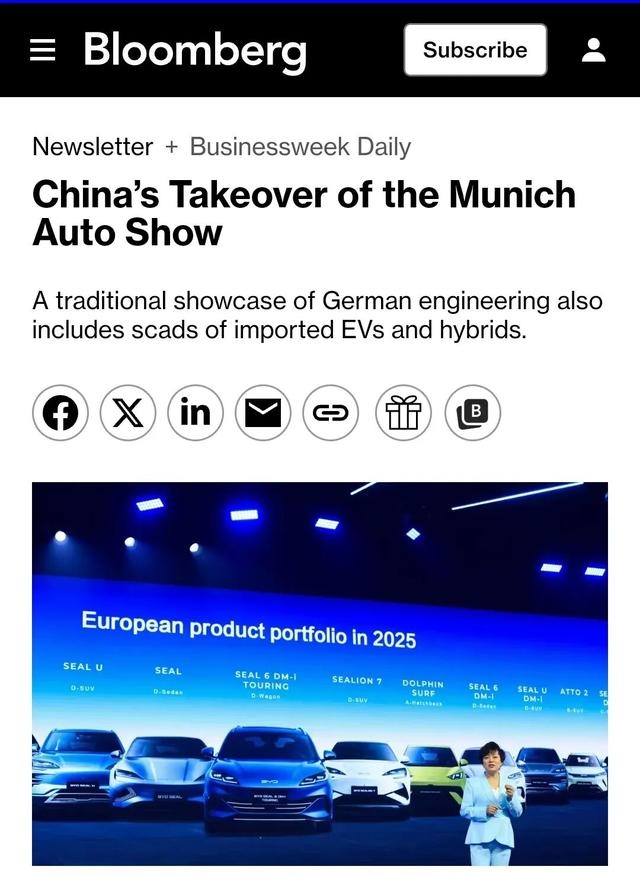This screenshot has width=640, height=876.
Task: Open the European product portfolio article image
Action: tap(320, 673)
